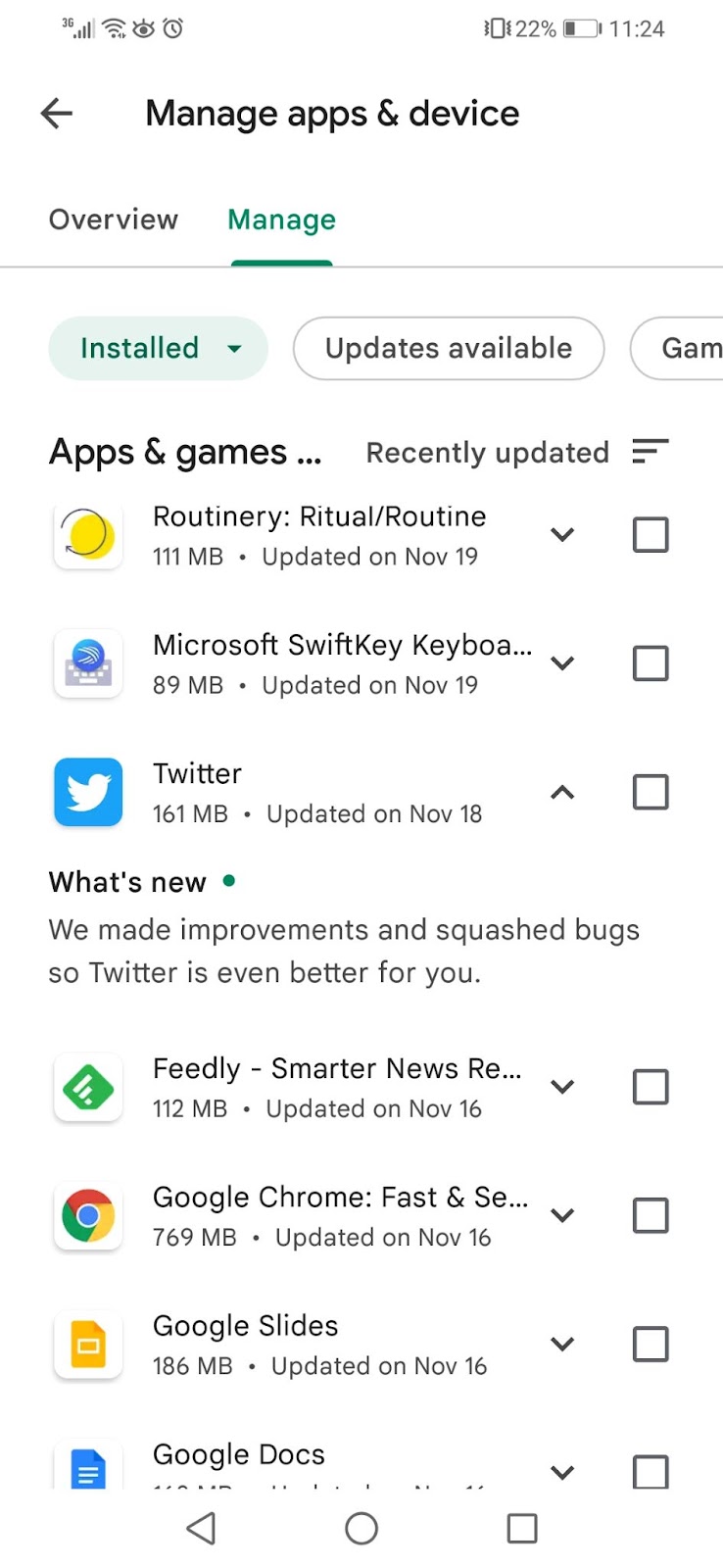Go back using the arrow icon

57,114
